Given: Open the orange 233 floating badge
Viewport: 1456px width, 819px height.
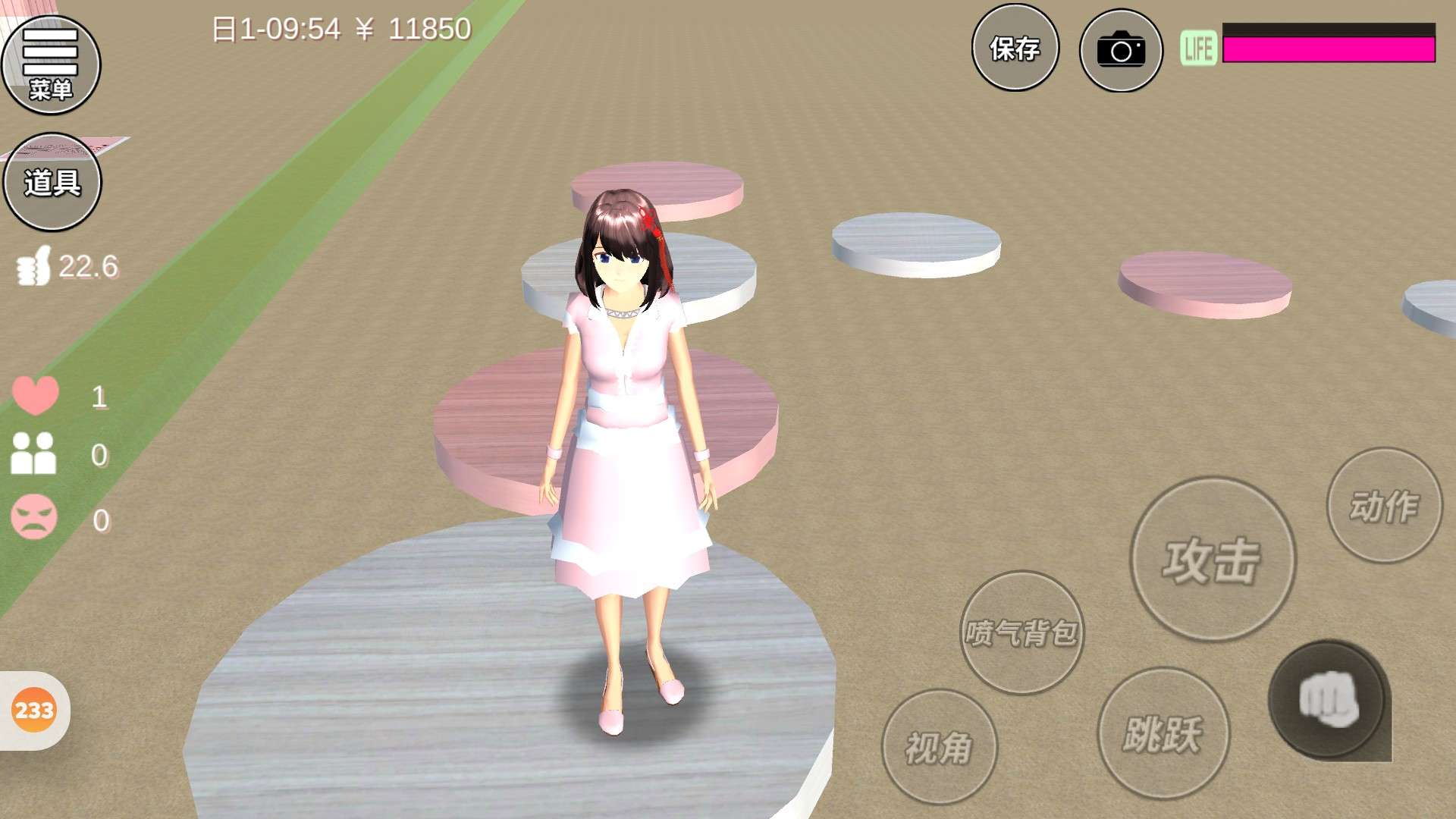Looking at the screenshot, I should coord(34,710).
